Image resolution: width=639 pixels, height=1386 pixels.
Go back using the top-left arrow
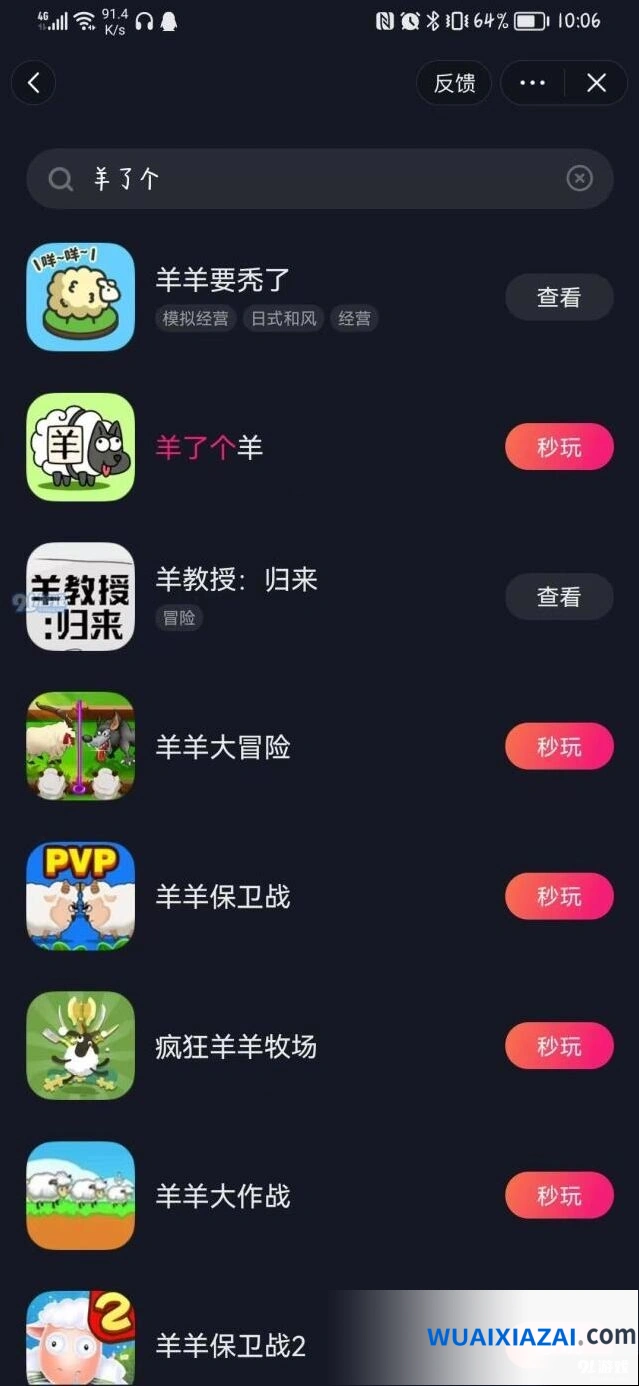[x=34, y=83]
